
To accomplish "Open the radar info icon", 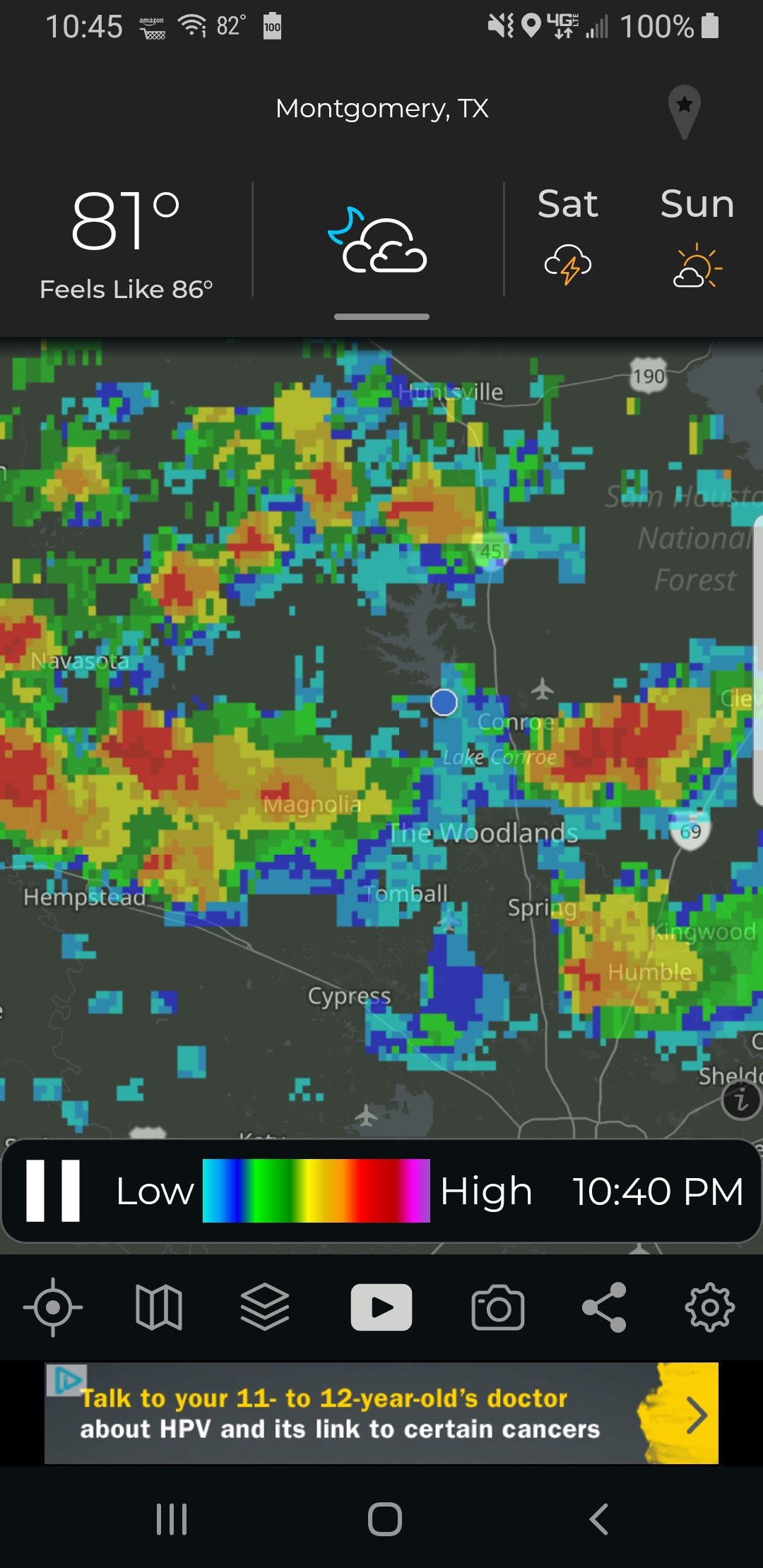I will tap(740, 1100).
